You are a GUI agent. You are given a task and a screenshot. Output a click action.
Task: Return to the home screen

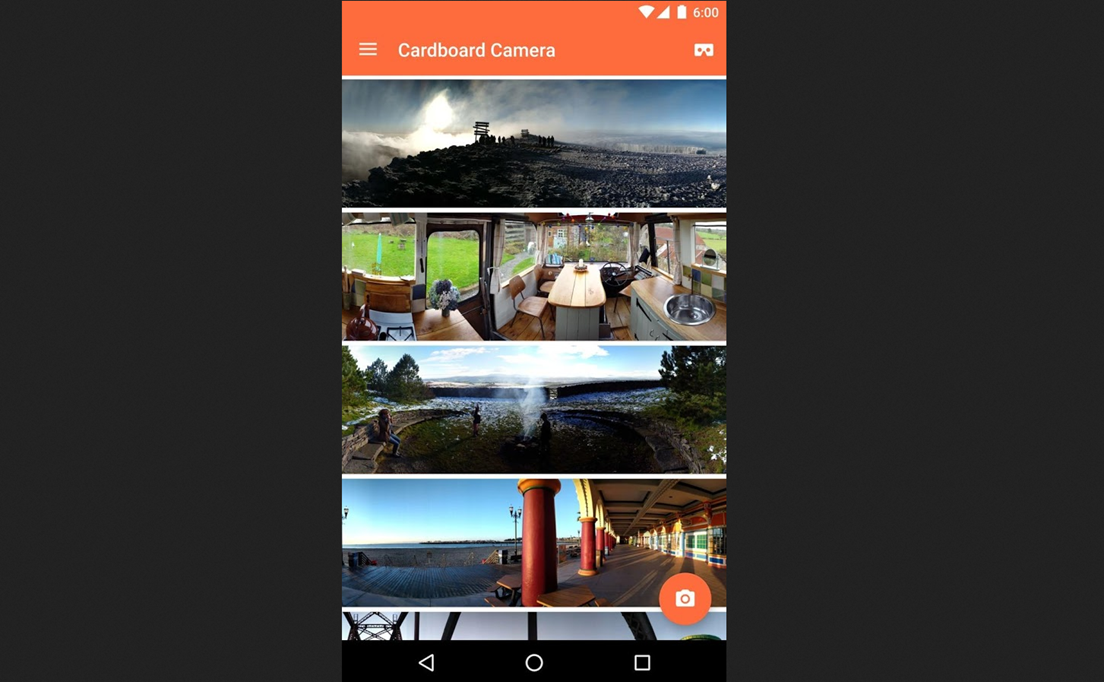coord(534,662)
